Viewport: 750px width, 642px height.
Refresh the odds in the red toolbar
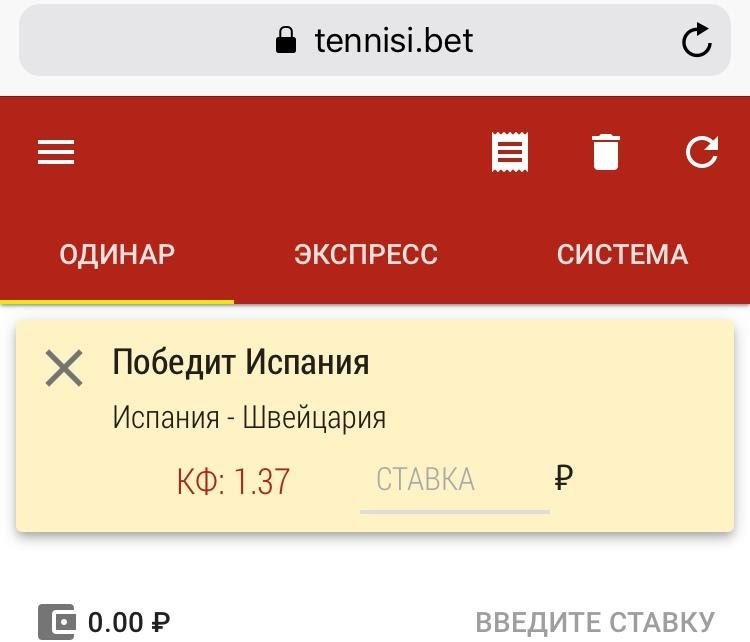[x=702, y=152]
